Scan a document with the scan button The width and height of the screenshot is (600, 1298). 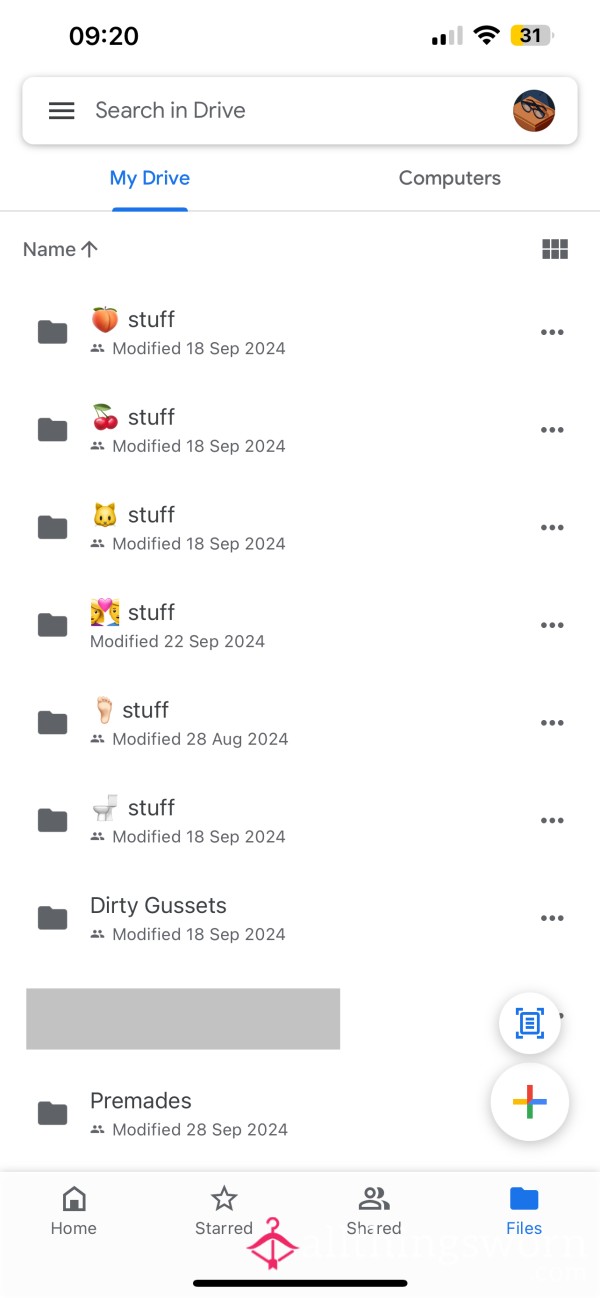click(x=530, y=1022)
